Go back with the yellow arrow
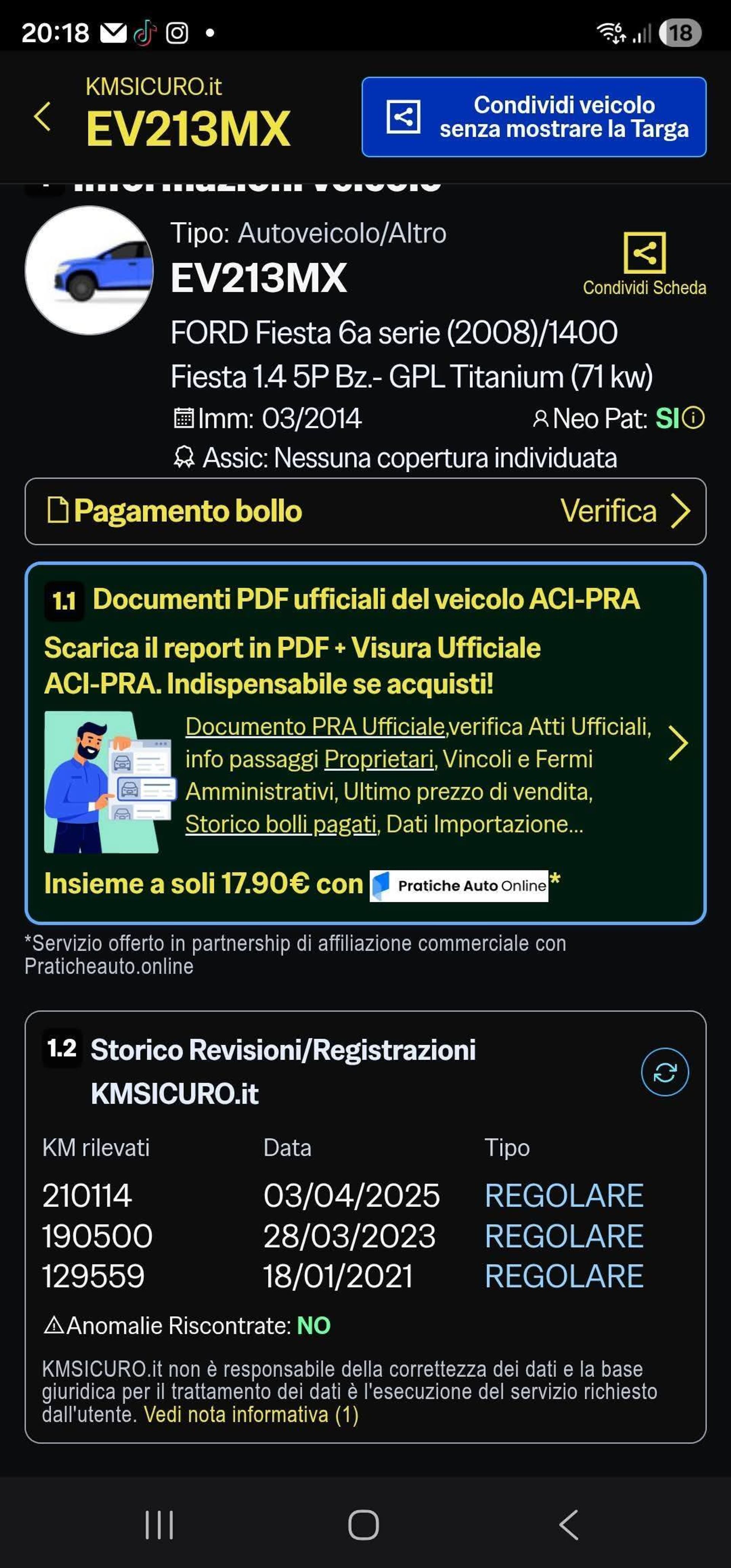The width and height of the screenshot is (731, 1568). (x=43, y=116)
